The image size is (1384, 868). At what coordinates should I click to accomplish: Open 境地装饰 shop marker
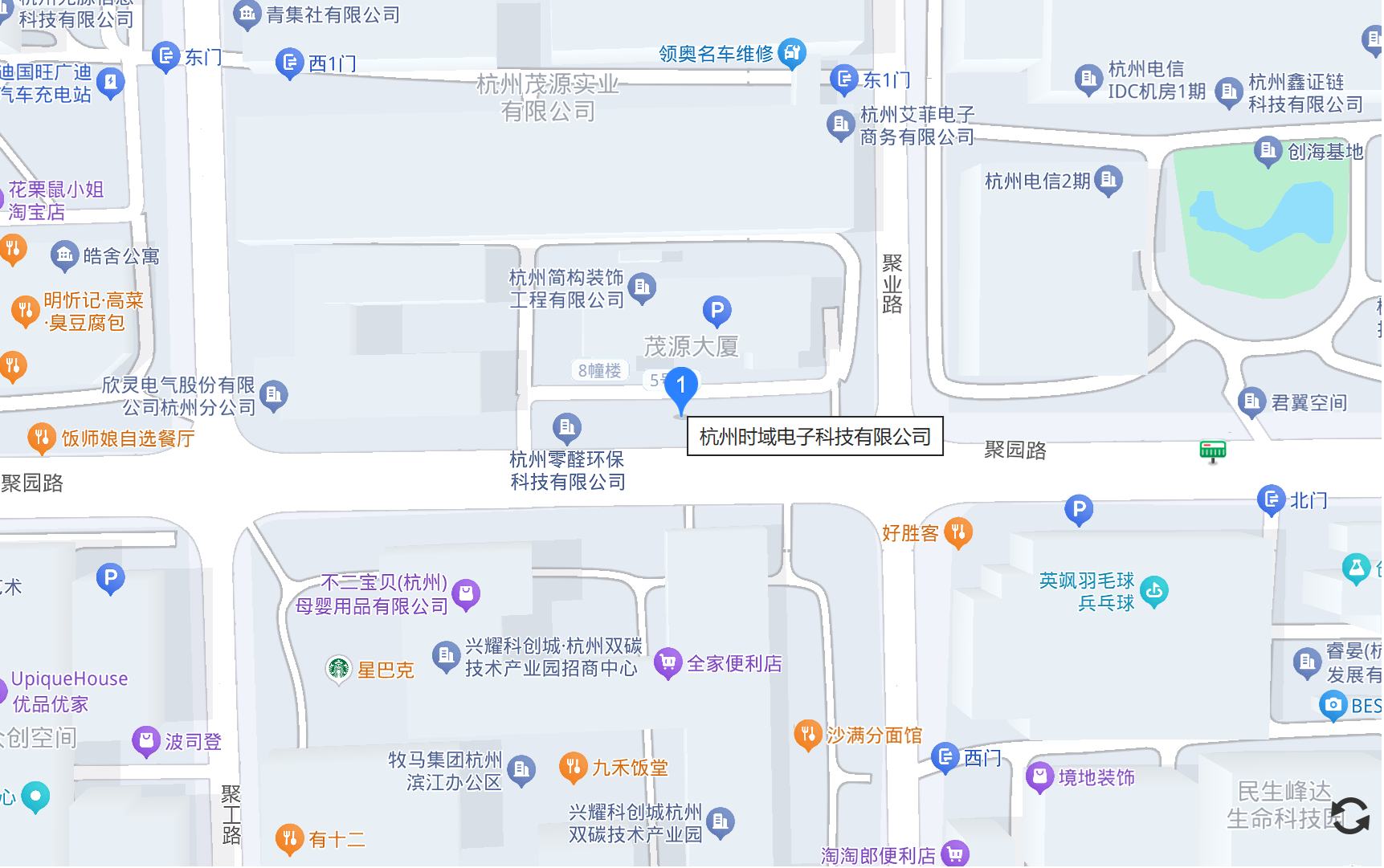point(1039,776)
